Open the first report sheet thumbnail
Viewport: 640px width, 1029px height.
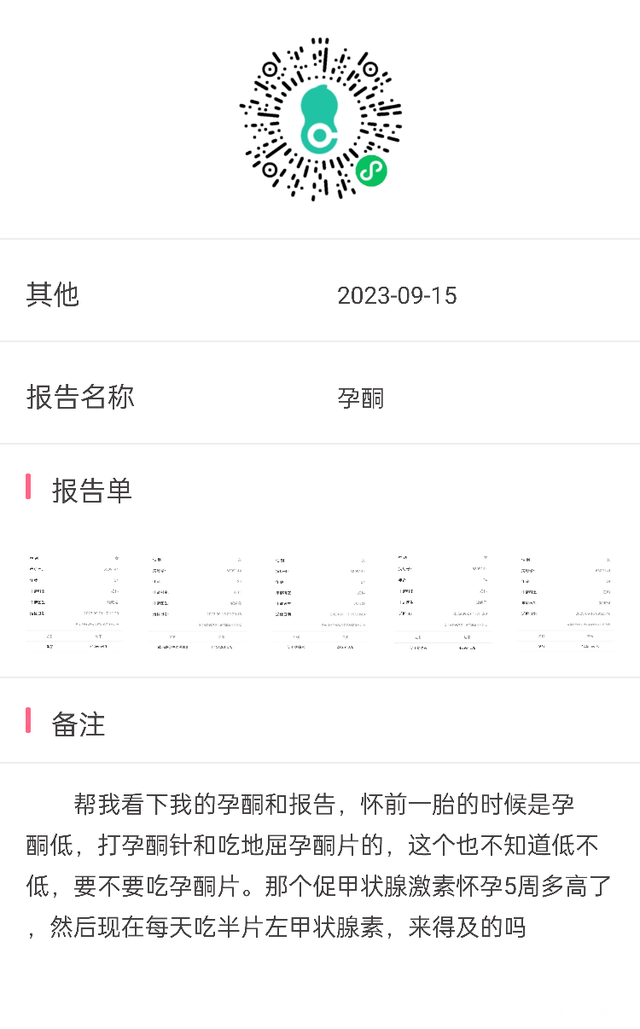pyautogui.click(x=75, y=602)
